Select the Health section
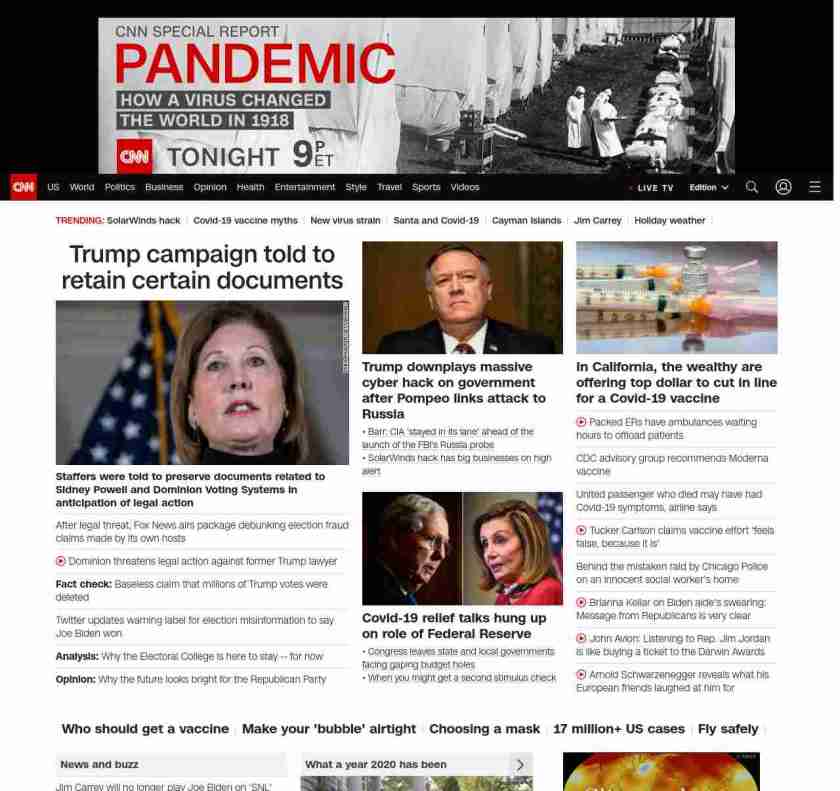Screen dimensions: 840x791 click(x=250, y=187)
